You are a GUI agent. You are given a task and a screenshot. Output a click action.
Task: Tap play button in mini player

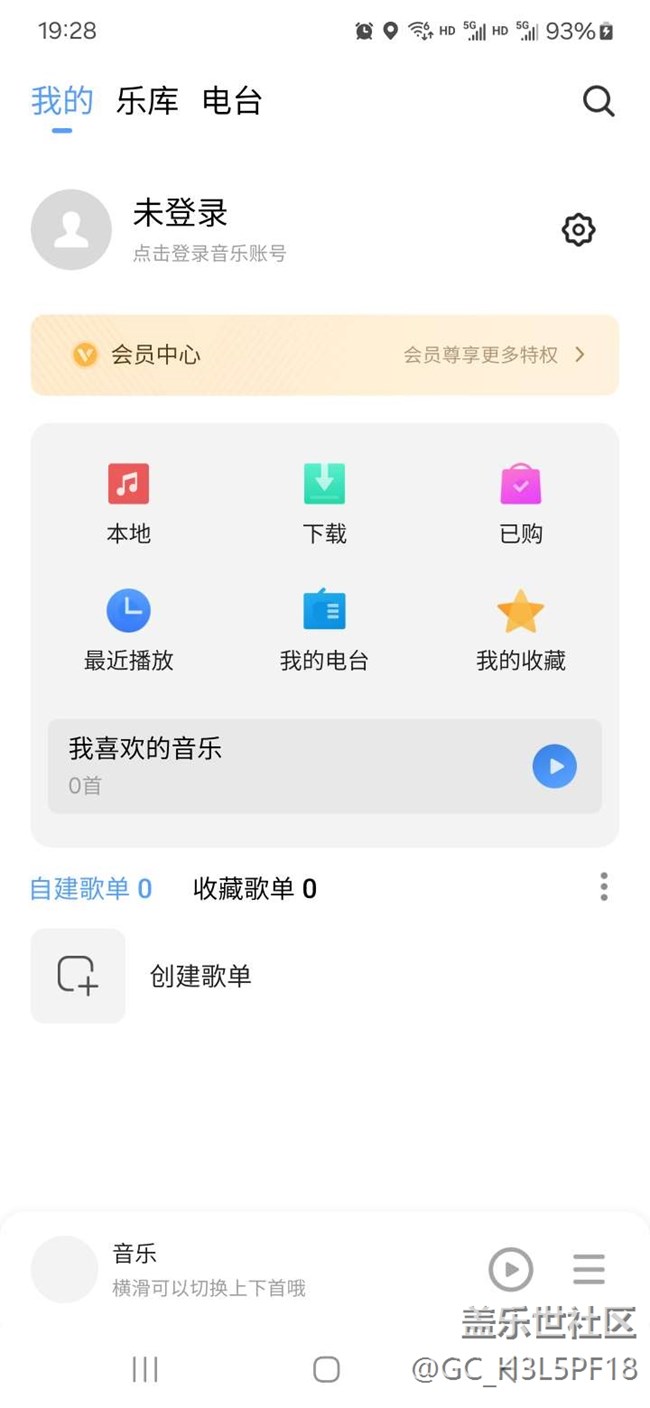510,1270
